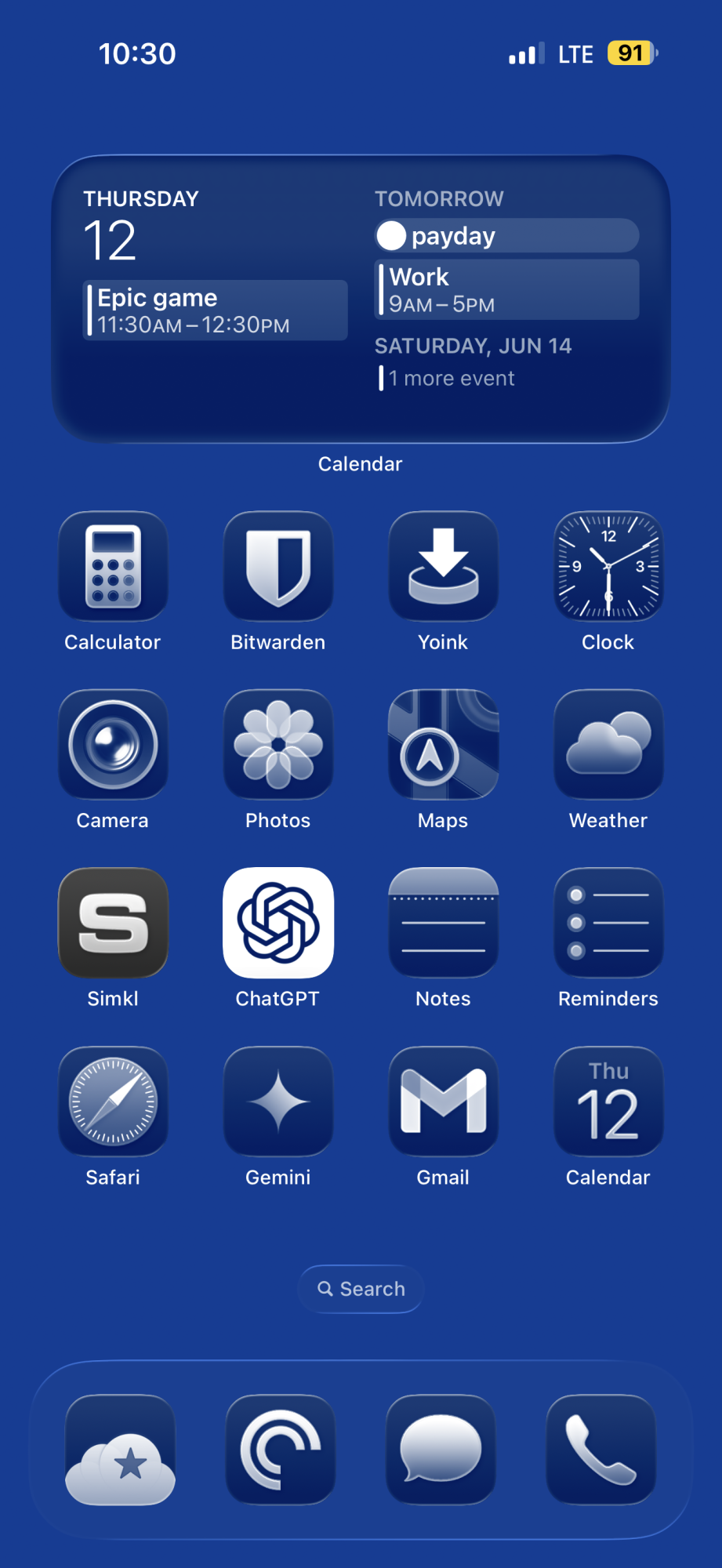This screenshot has height=1568, width=722.
Task: Open the Reminders app
Action: [608, 923]
